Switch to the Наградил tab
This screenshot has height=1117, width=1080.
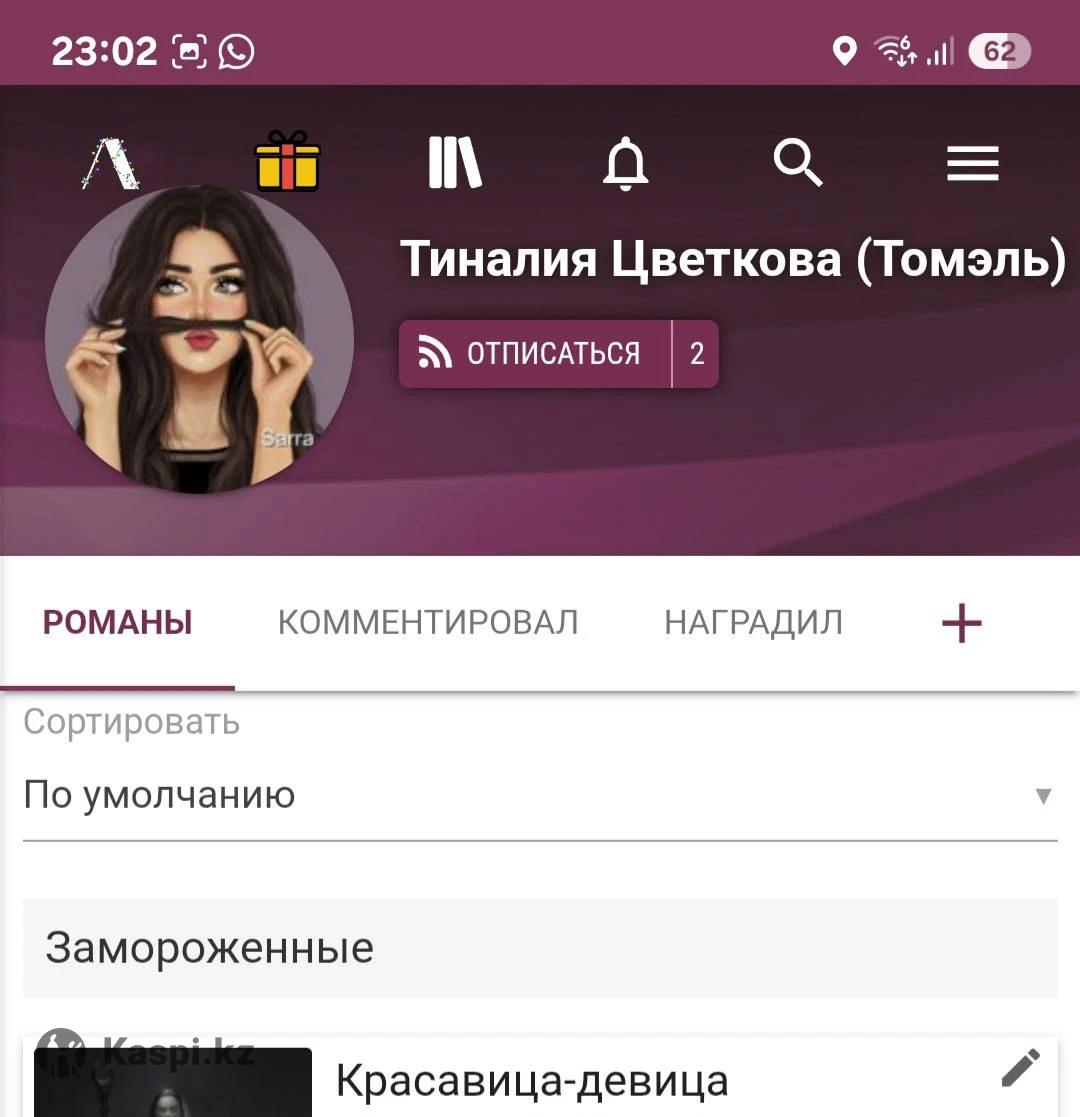pos(753,623)
